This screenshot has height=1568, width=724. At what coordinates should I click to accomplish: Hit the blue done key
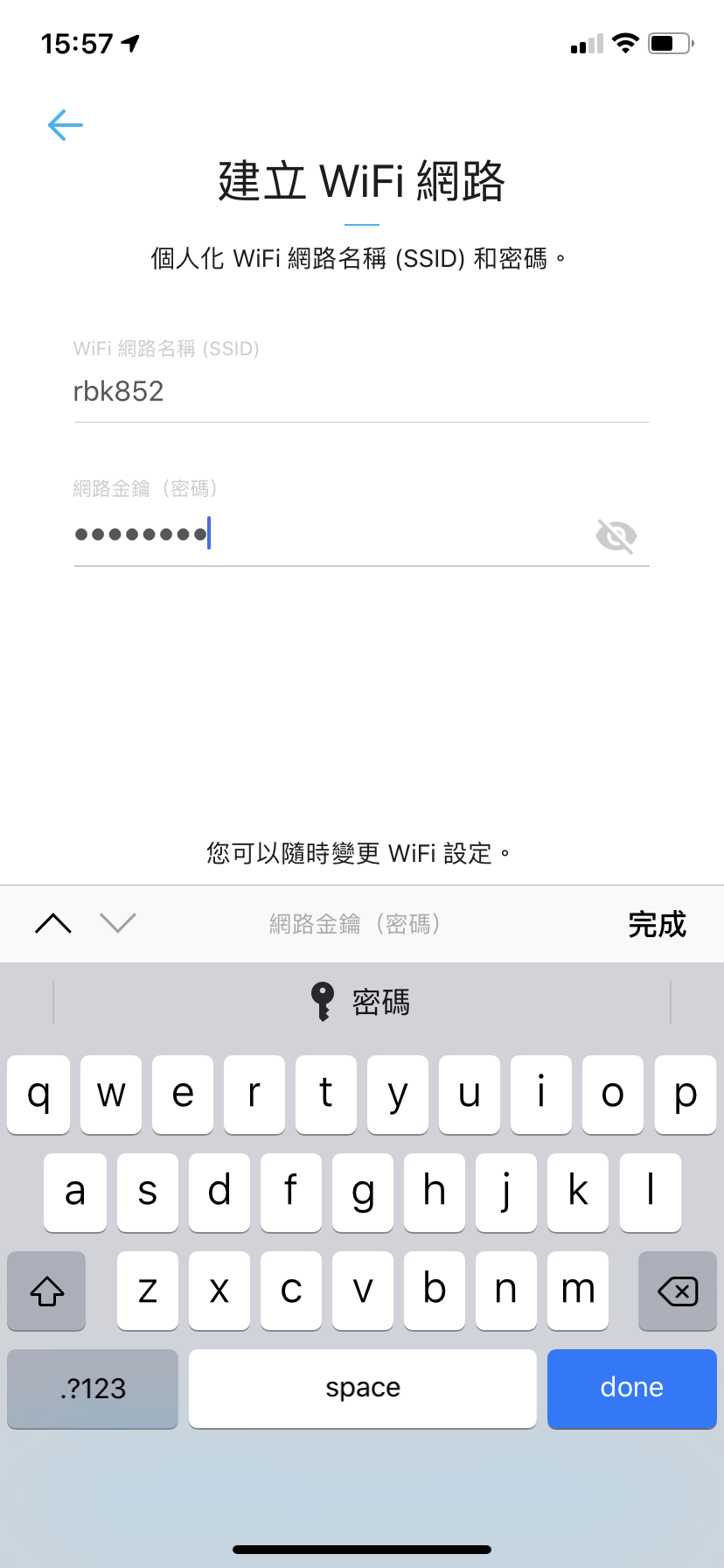coord(631,1388)
